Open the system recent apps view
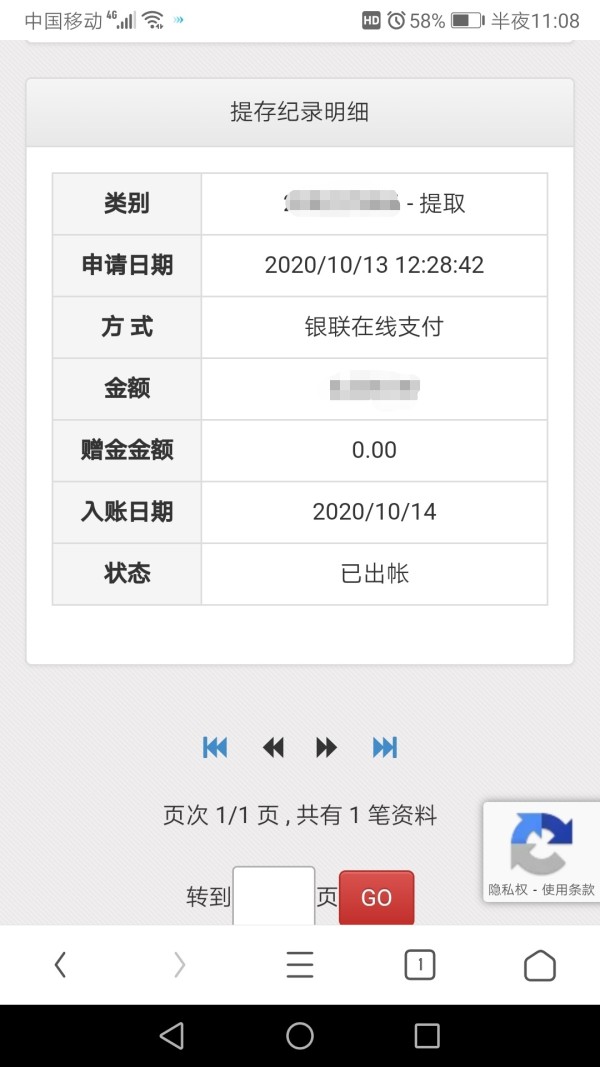Image resolution: width=600 pixels, height=1067 pixels. [x=427, y=1036]
